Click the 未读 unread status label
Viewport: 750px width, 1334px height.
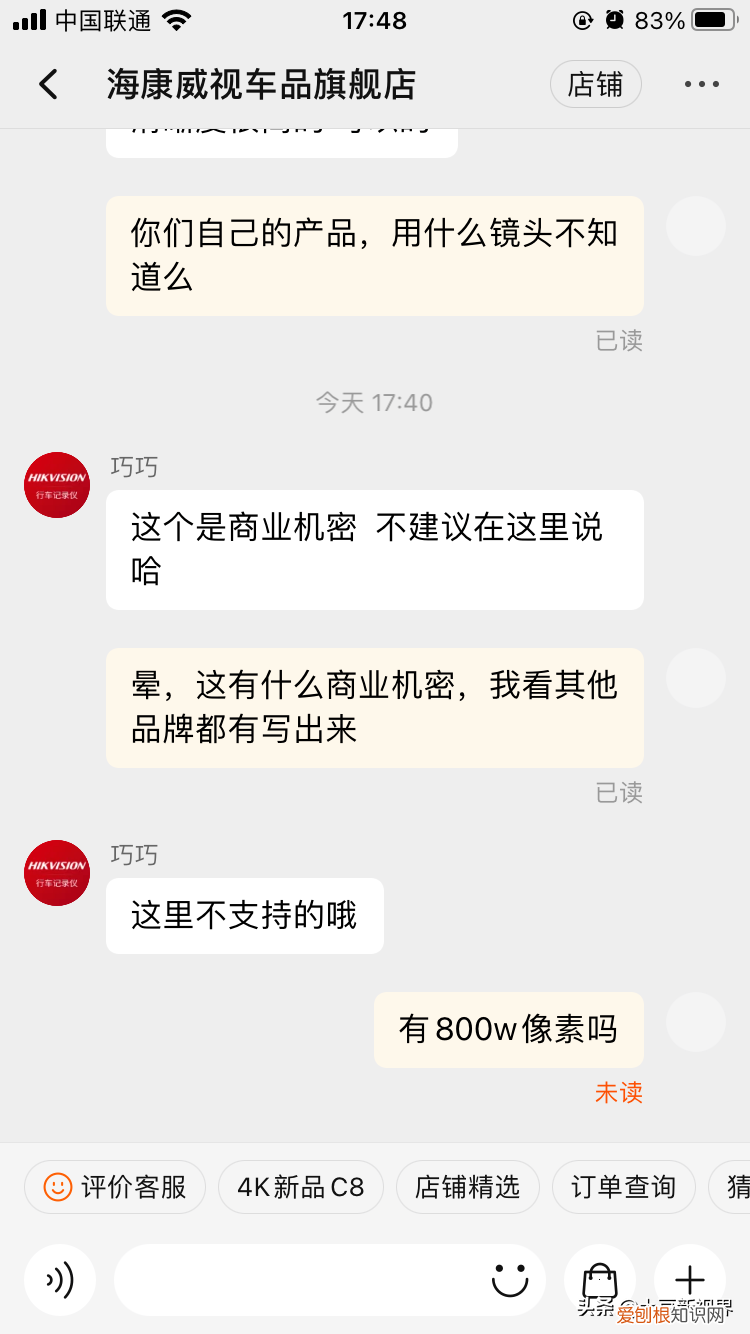[x=617, y=1093]
